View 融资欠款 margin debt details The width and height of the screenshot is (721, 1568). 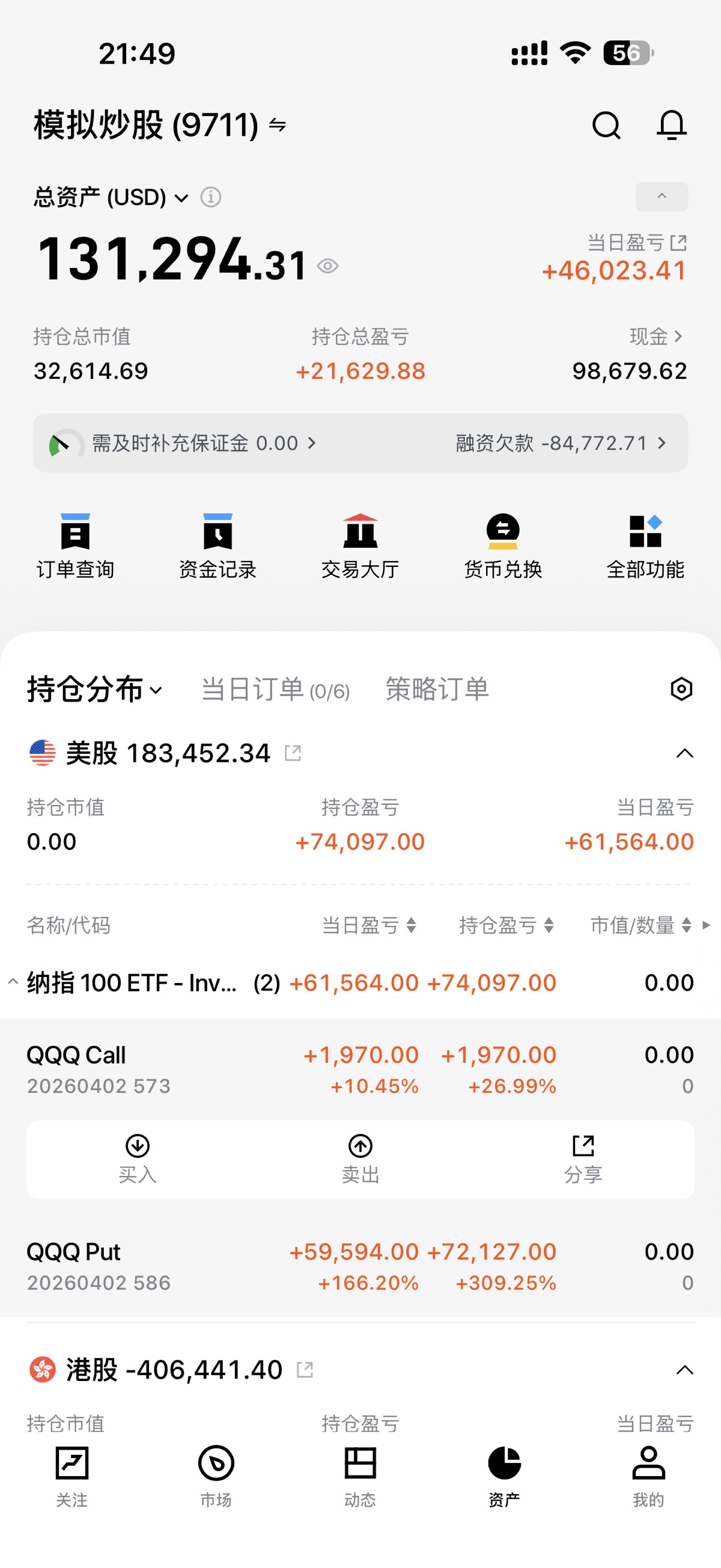tap(561, 443)
